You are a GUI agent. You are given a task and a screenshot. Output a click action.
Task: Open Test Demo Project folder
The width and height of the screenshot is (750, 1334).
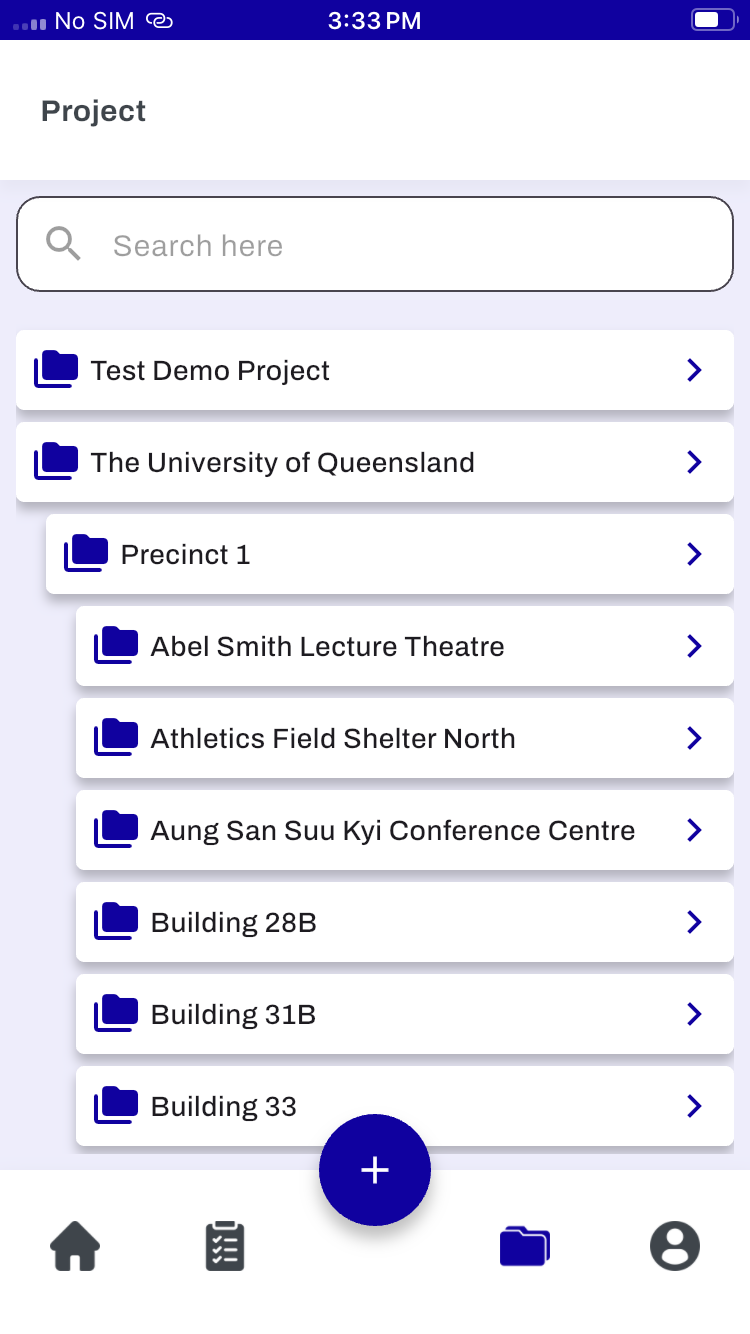click(x=375, y=370)
